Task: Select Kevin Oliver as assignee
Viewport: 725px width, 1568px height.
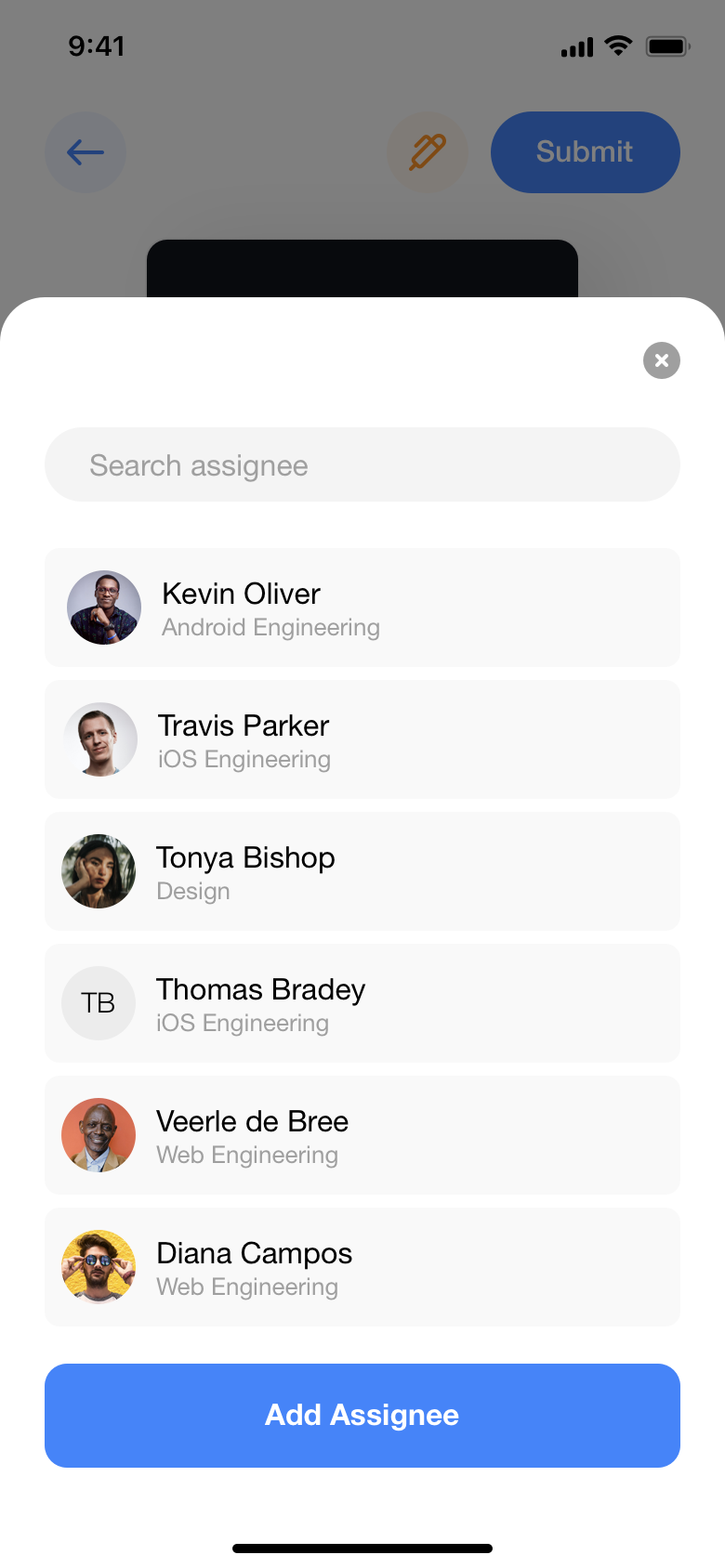Action: tap(362, 608)
